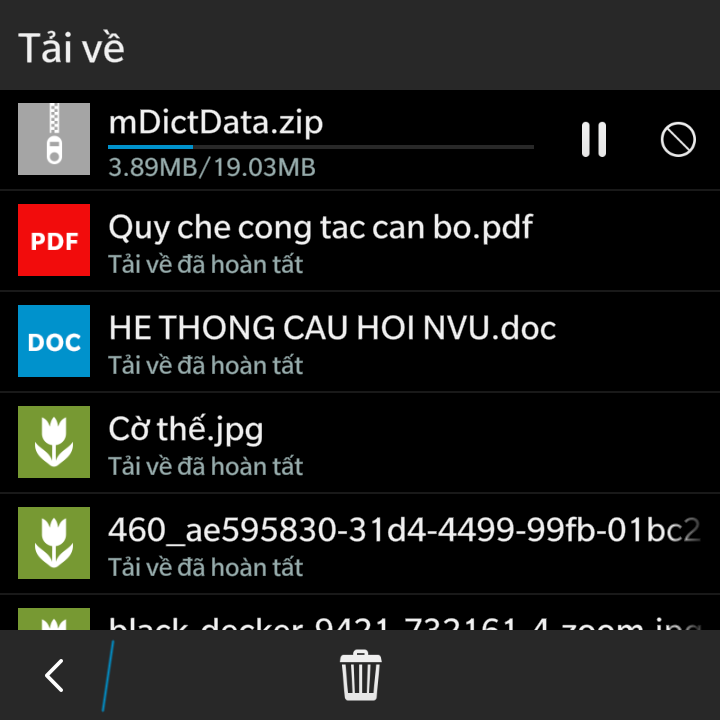Pause the mDictData.zip download
This screenshot has width=720, height=720.
[594, 140]
